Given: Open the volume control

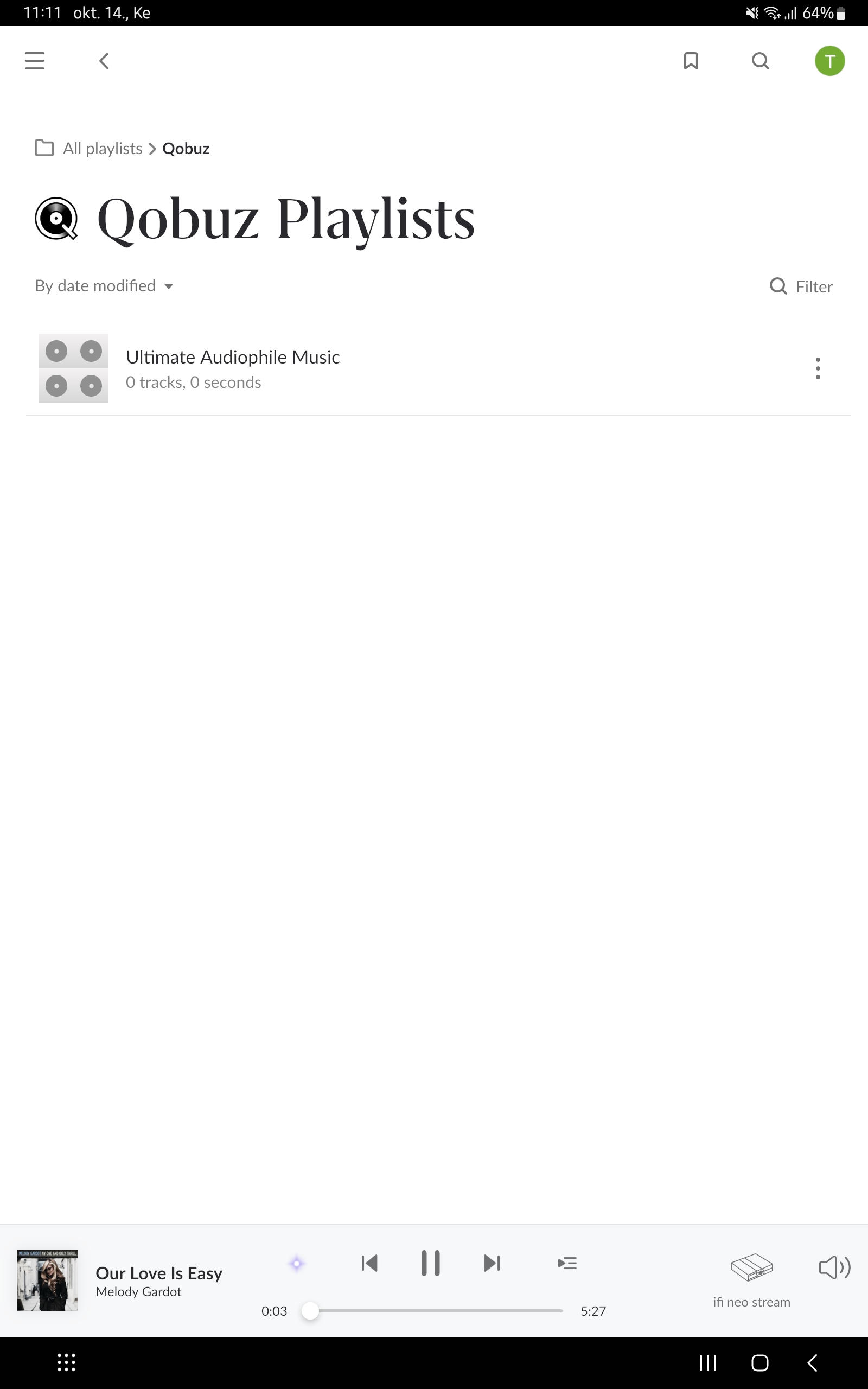Looking at the screenshot, I should click(834, 1267).
